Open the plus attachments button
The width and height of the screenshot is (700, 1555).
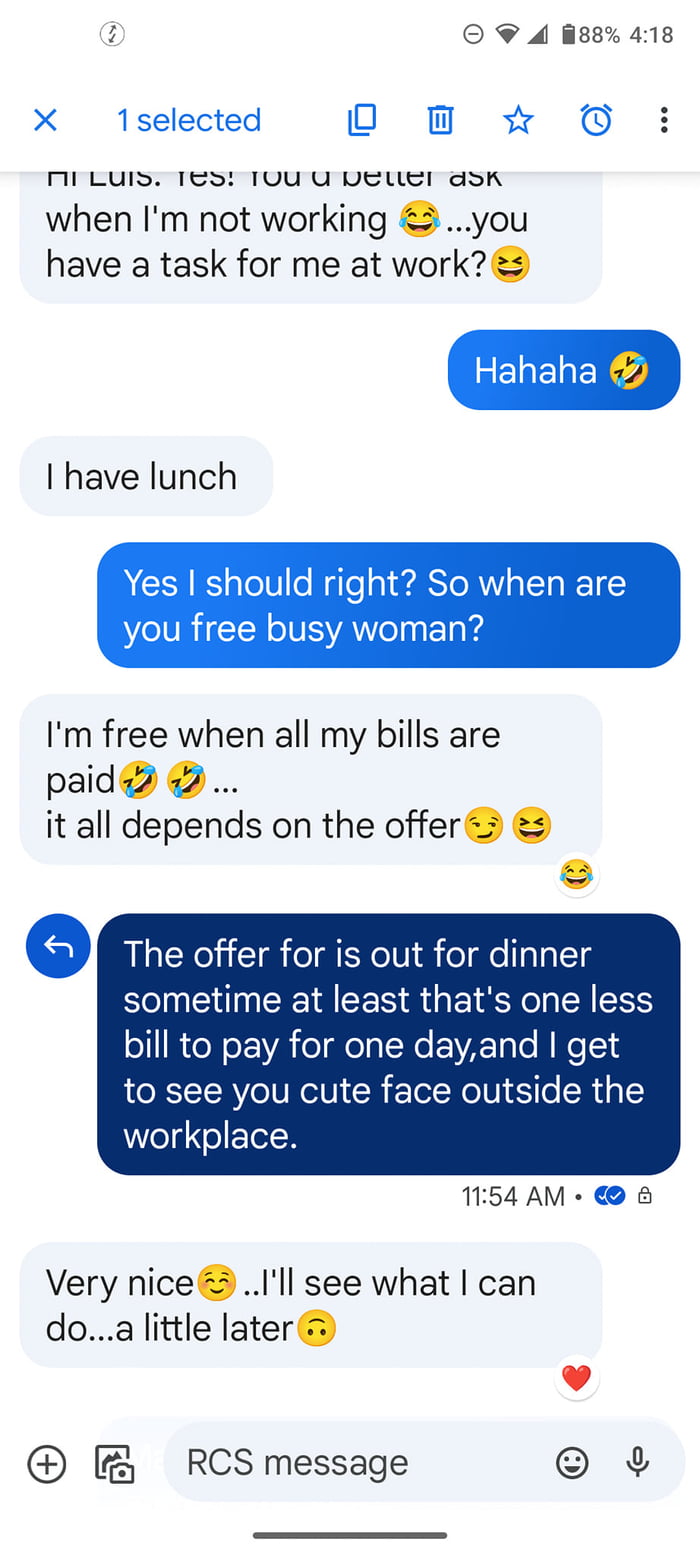(46, 1463)
